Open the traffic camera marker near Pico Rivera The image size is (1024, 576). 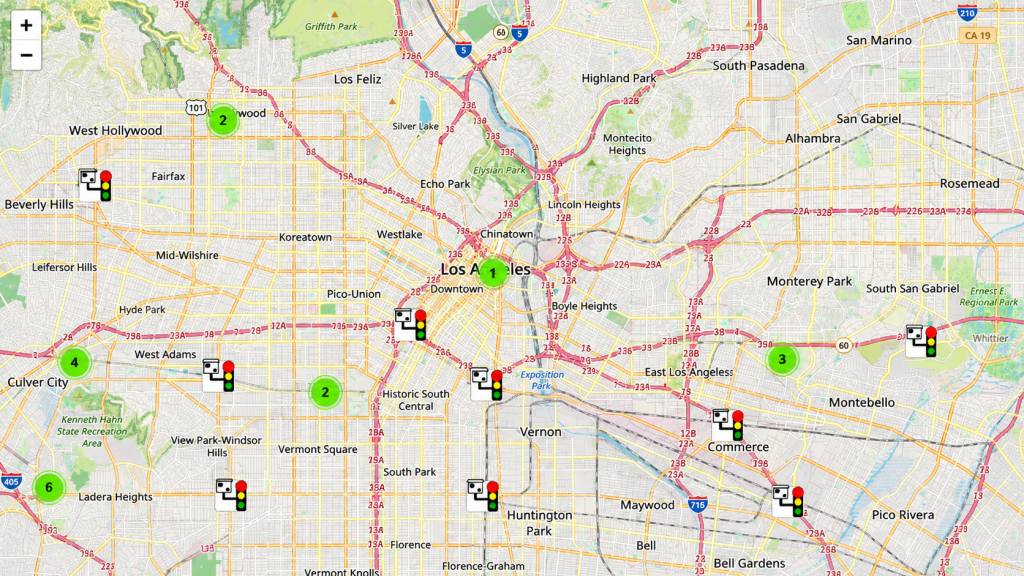pos(788,502)
